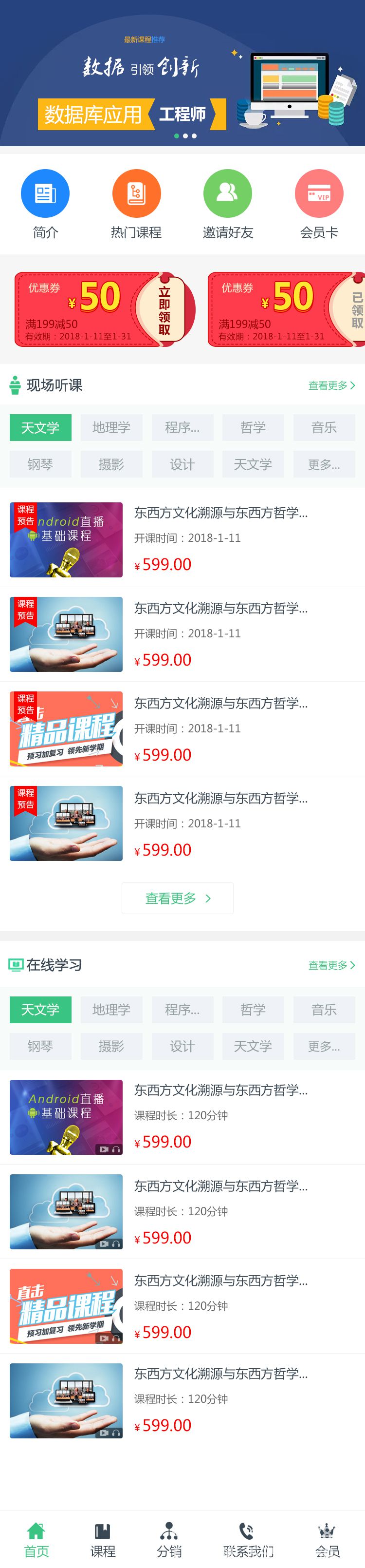The width and height of the screenshot is (365, 1568).
Task: Select the 地理学 chip under 现场听课
Action: [111, 427]
